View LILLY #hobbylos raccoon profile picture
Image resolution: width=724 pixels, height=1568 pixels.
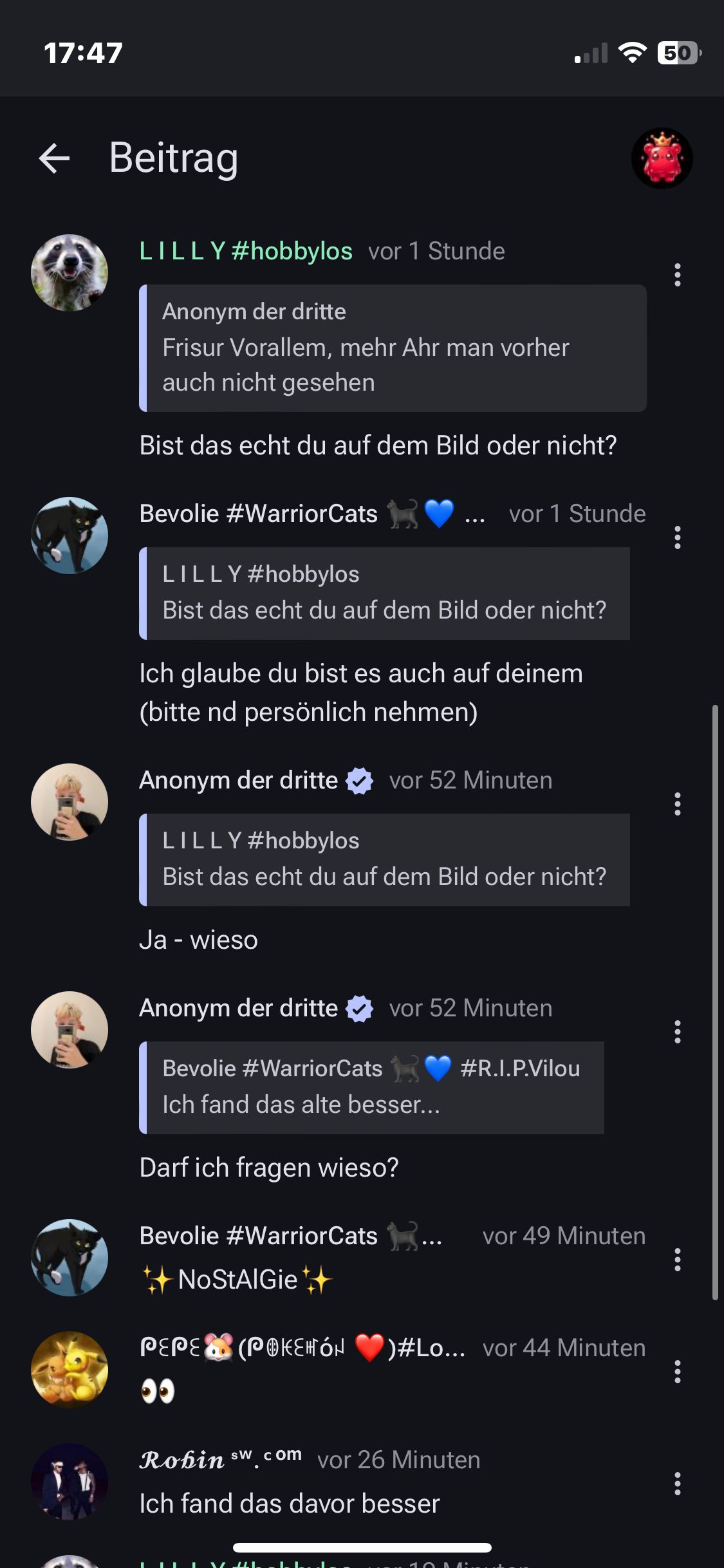coord(70,273)
